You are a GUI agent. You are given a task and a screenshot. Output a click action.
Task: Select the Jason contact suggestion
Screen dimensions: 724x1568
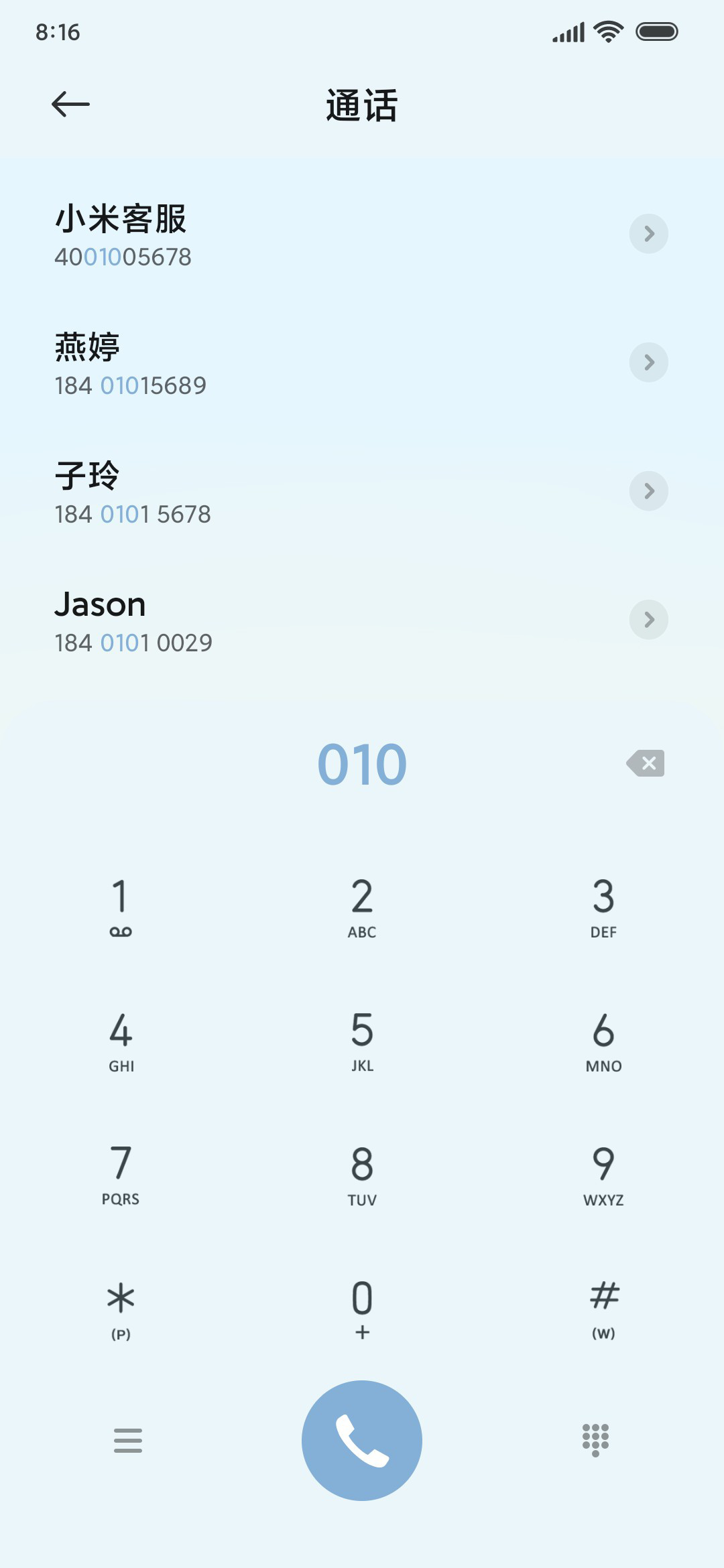(x=362, y=620)
